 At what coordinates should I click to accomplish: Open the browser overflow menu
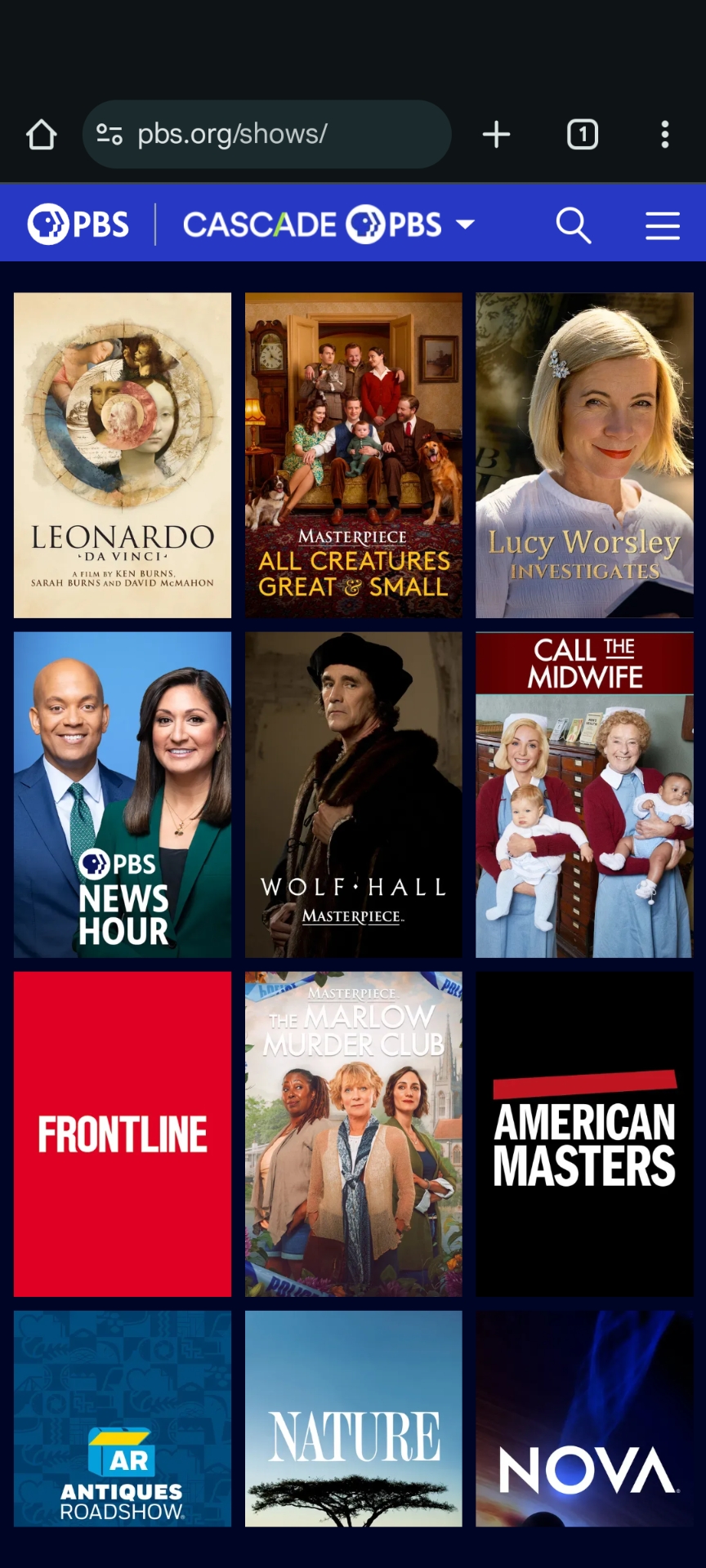point(665,134)
